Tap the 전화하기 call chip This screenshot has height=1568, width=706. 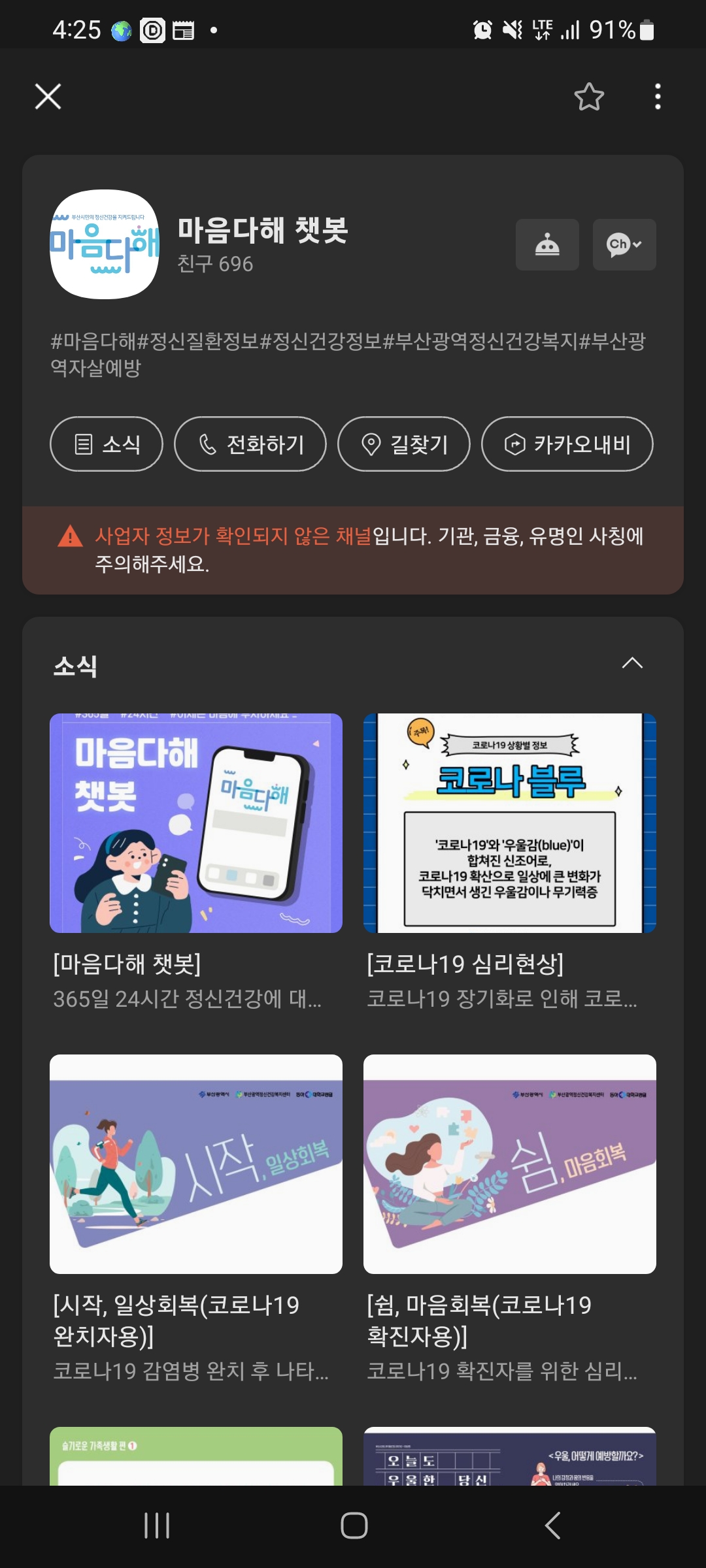pyautogui.click(x=250, y=444)
